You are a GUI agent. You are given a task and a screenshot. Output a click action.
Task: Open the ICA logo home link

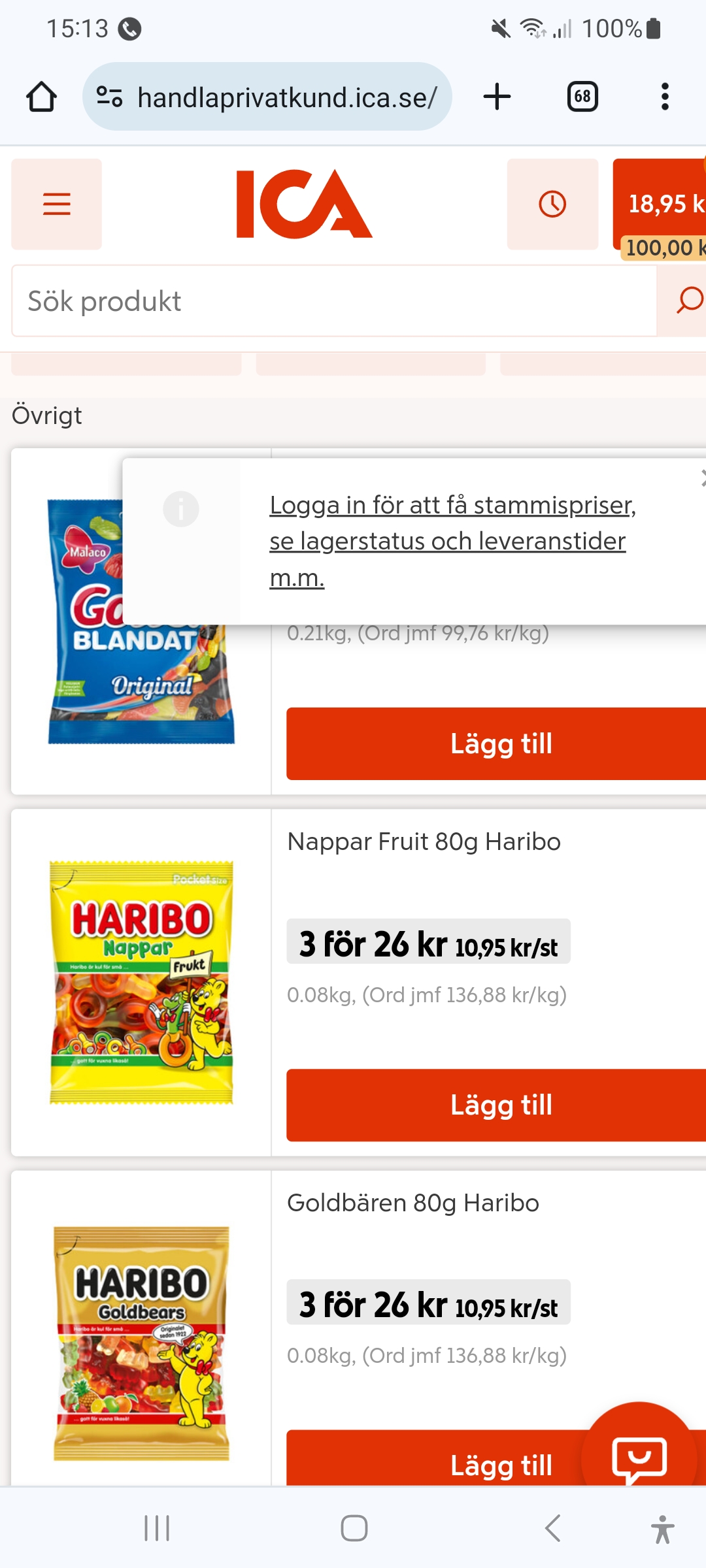pos(304,204)
